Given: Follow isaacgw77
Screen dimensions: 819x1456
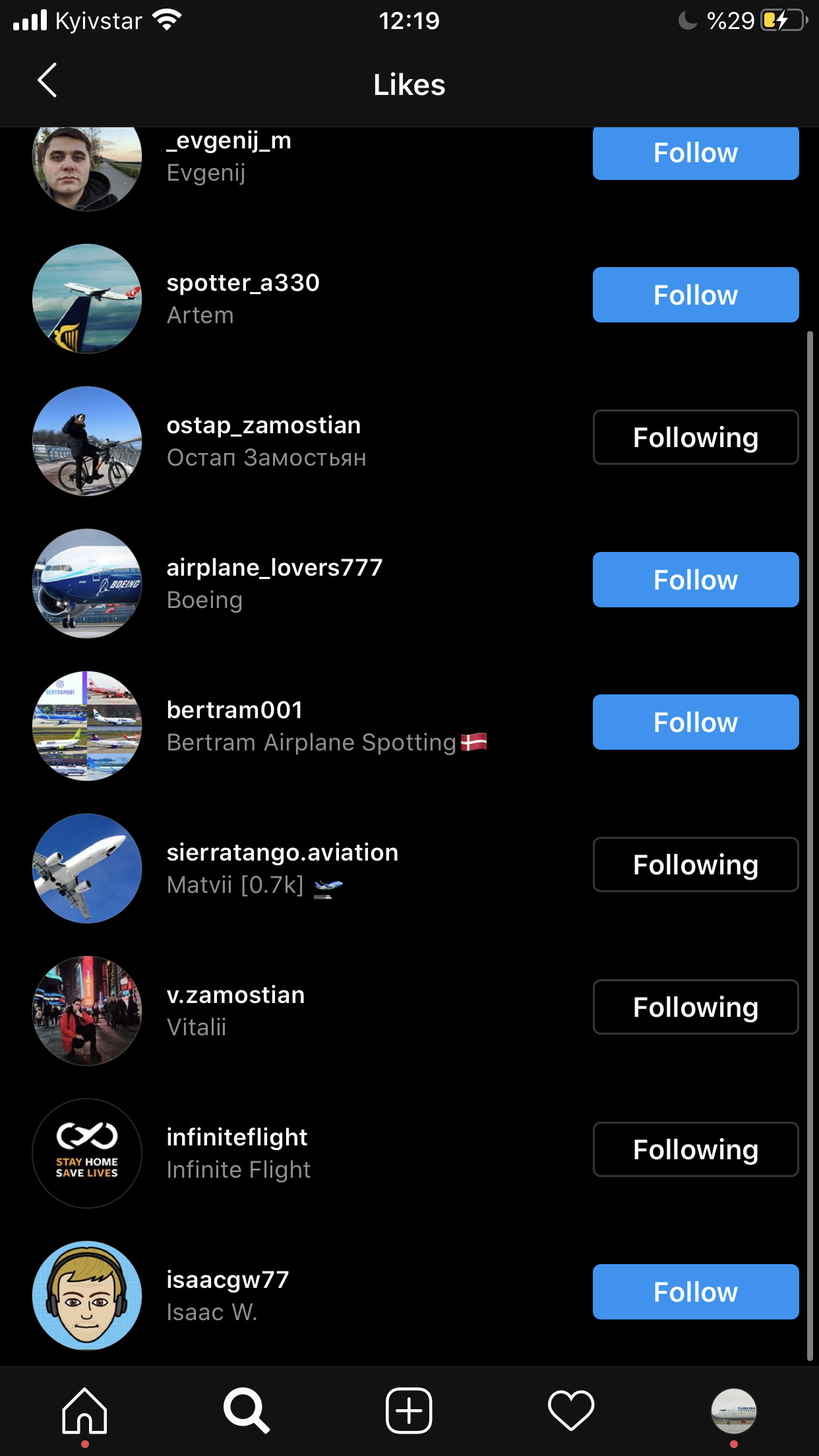Looking at the screenshot, I should point(695,1292).
